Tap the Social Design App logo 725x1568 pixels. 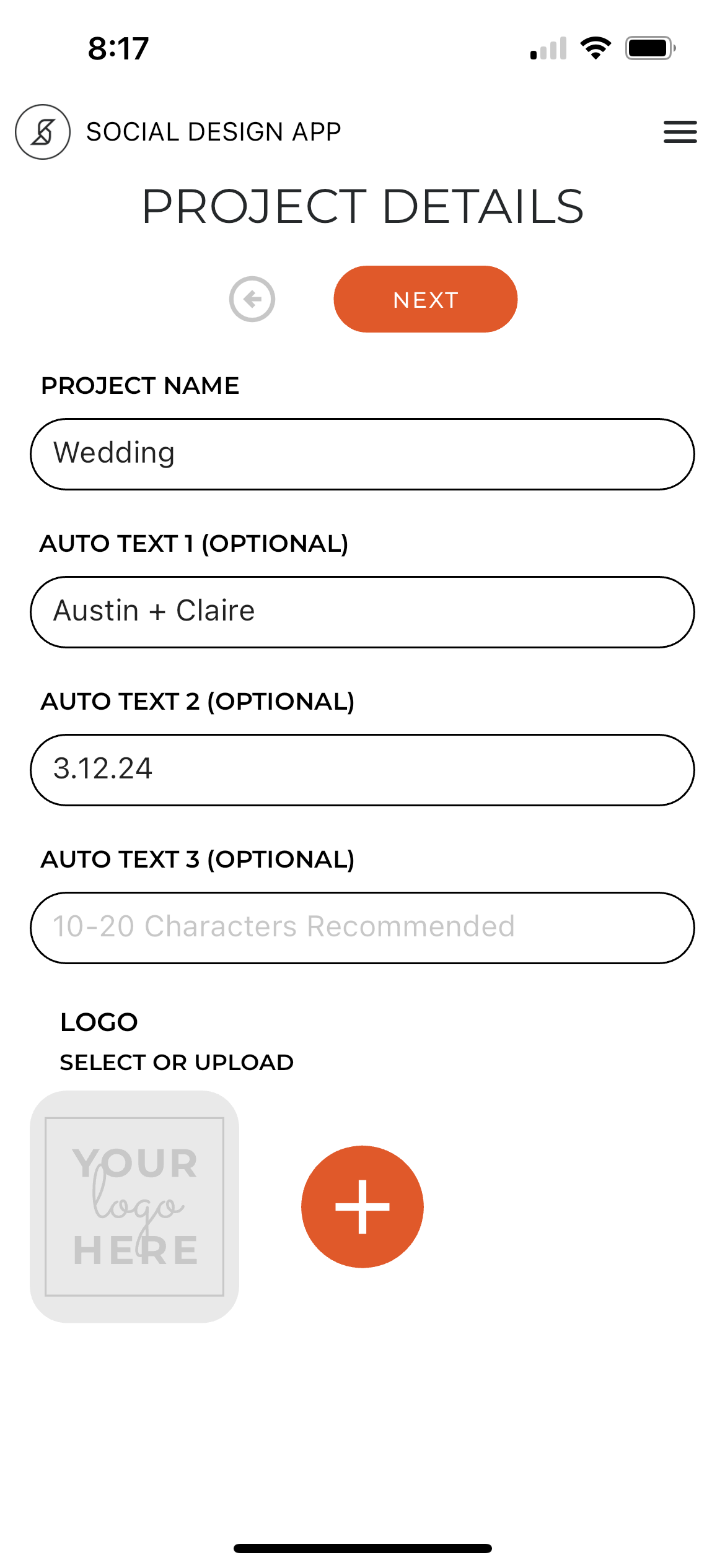tap(43, 132)
